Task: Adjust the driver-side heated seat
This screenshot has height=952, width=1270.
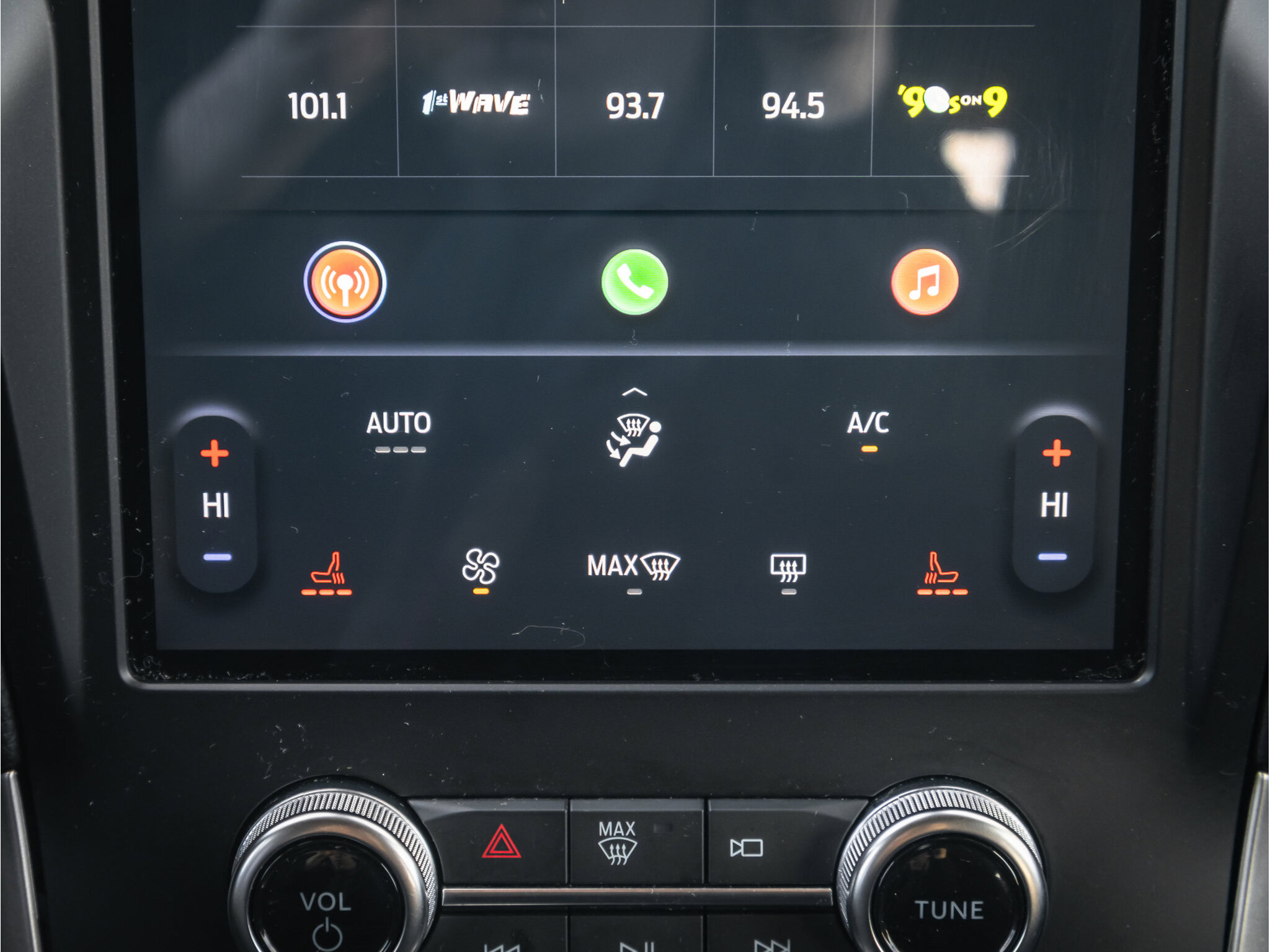Action: pyautogui.click(x=327, y=571)
